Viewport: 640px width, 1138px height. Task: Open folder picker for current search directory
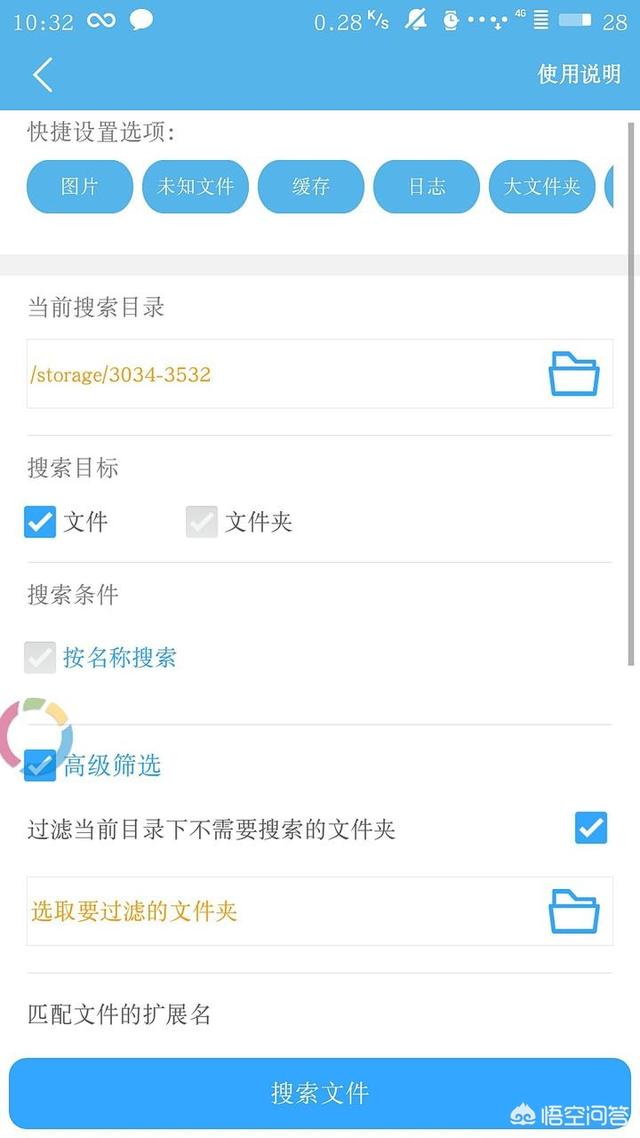(x=573, y=374)
